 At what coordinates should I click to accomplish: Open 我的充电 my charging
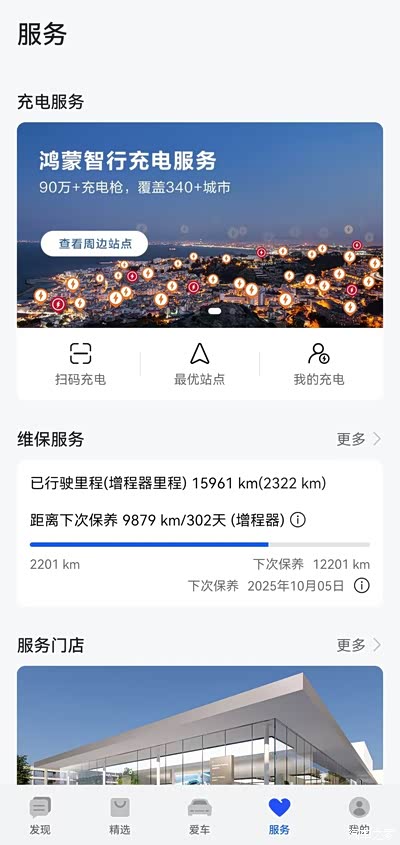pyautogui.click(x=319, y=364)
